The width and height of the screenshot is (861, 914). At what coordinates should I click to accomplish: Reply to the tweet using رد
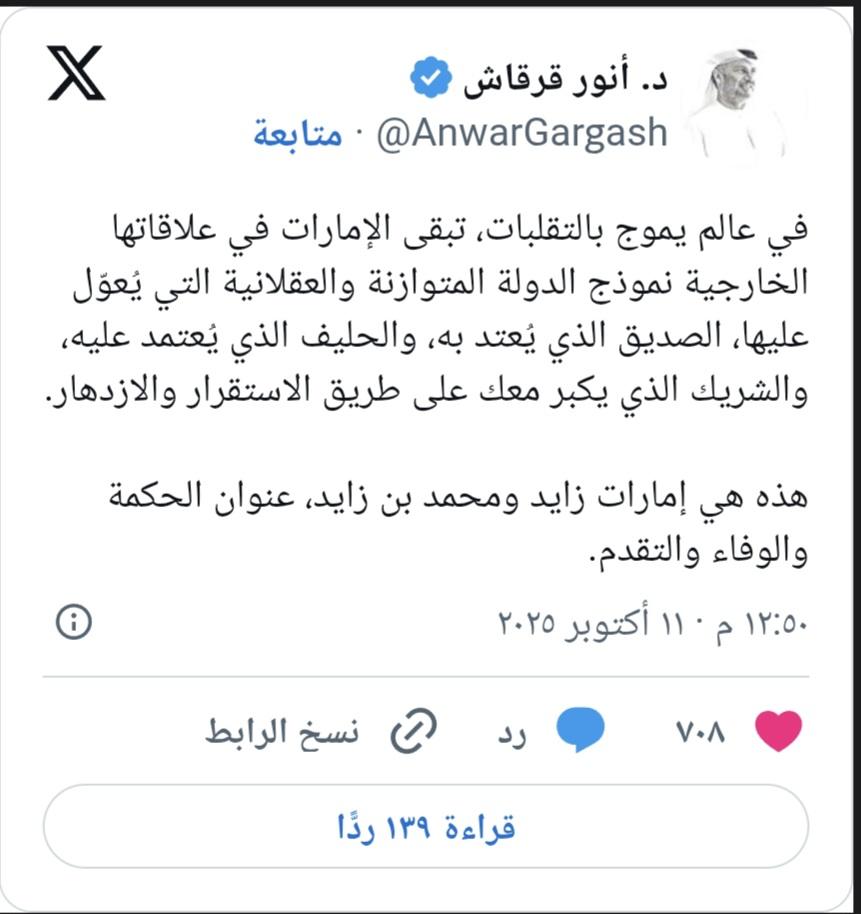pyautogui.click(x=555, y=732)
